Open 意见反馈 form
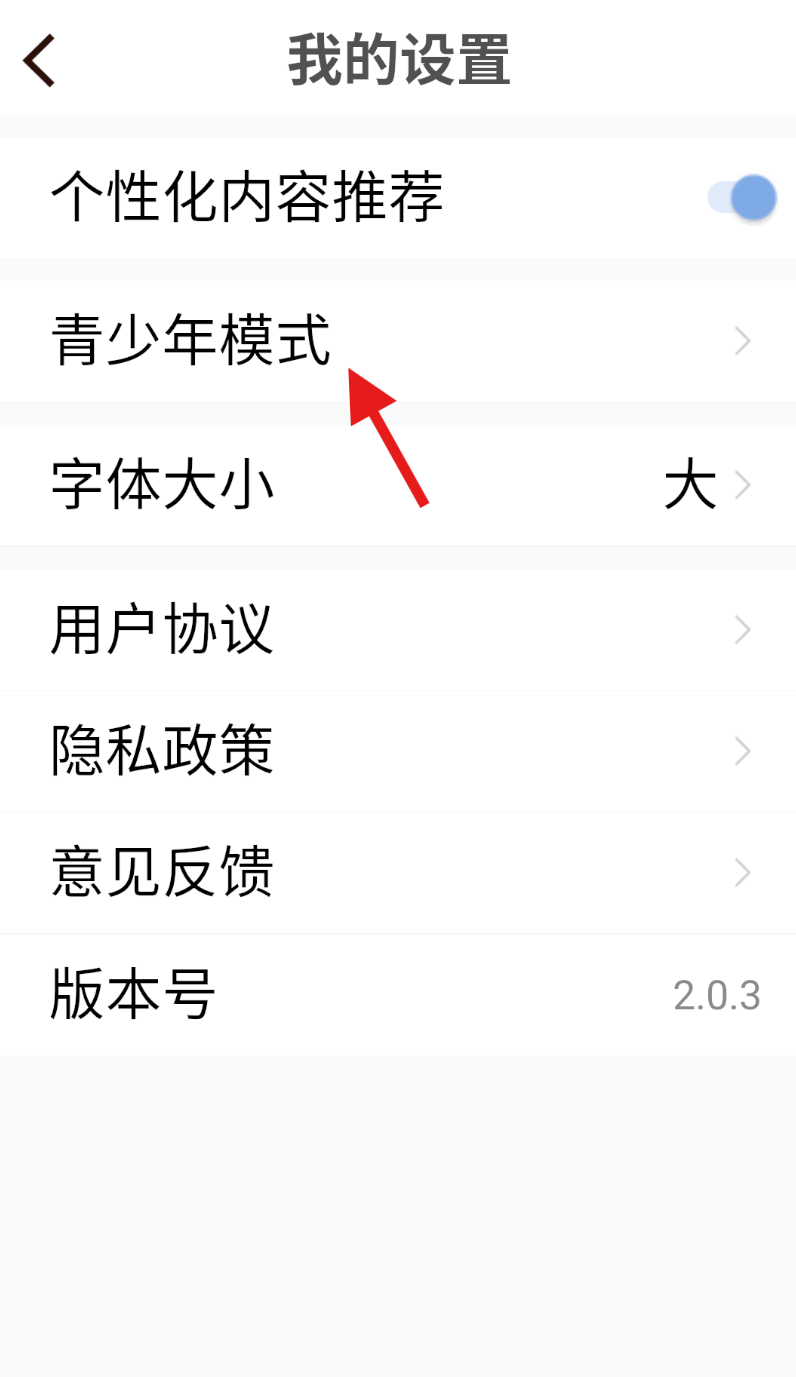Image resolution: width=796 pixels, height=1377 pixels. (398, 872)
